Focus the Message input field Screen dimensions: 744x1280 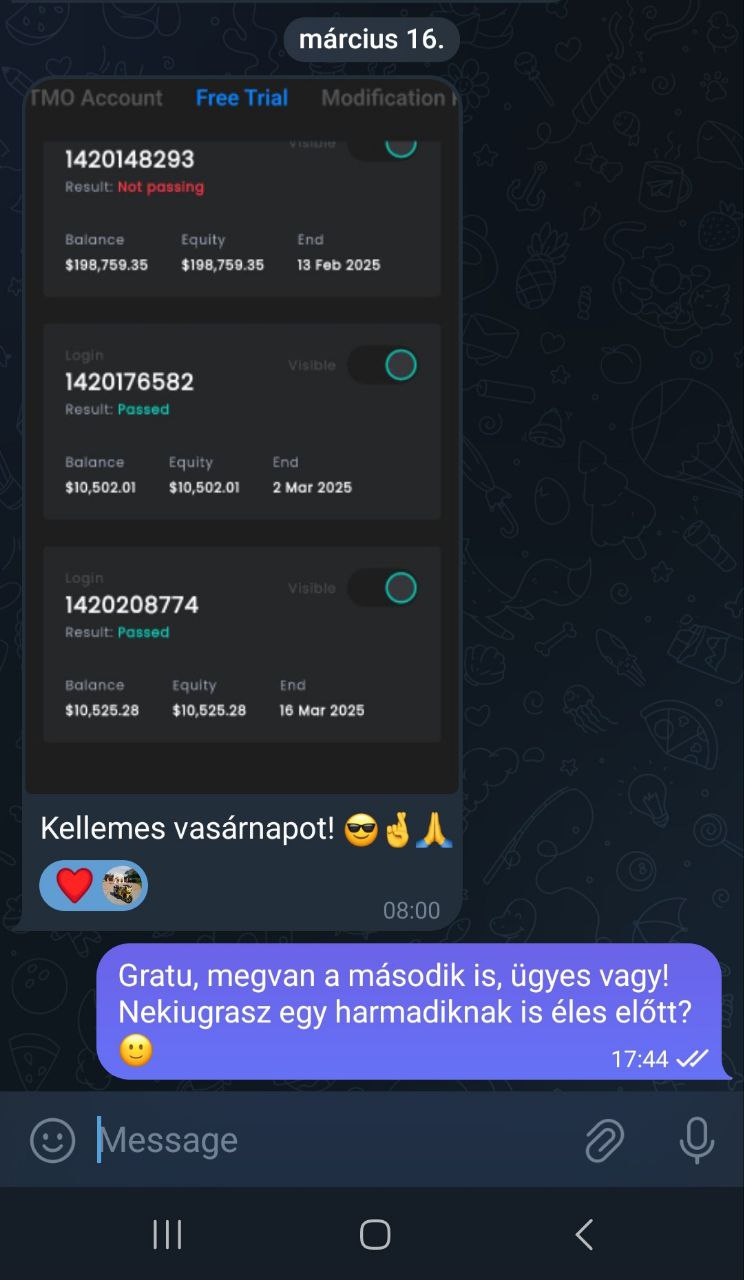click(330, 1140)
